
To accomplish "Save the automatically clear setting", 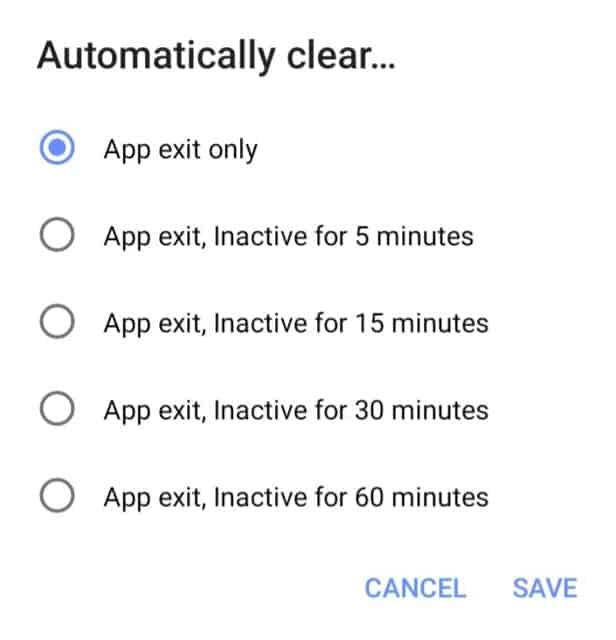I will coord(545,588).
